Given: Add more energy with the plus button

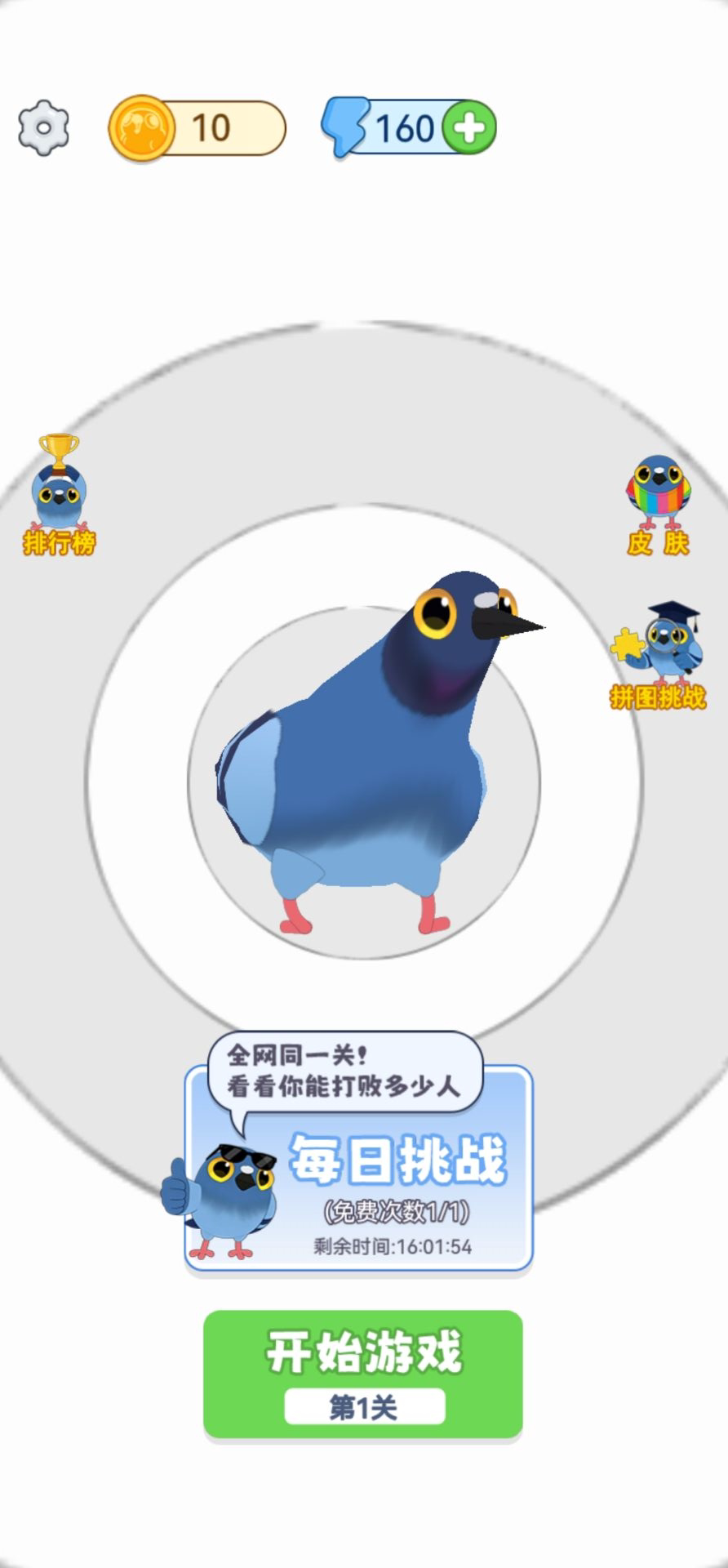Looking at the screenshot, I should click(468, 128).
